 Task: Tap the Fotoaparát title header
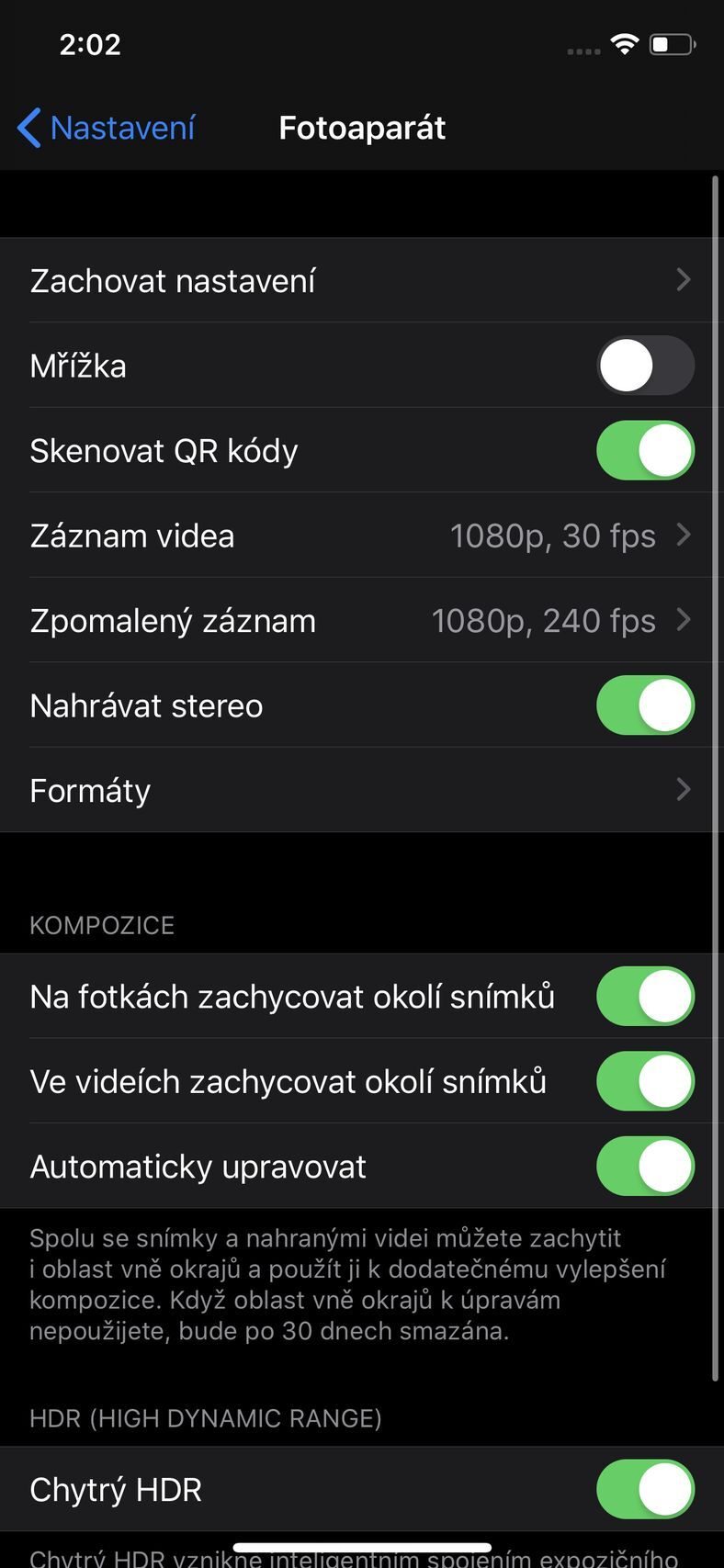click(x=362, y=128)
